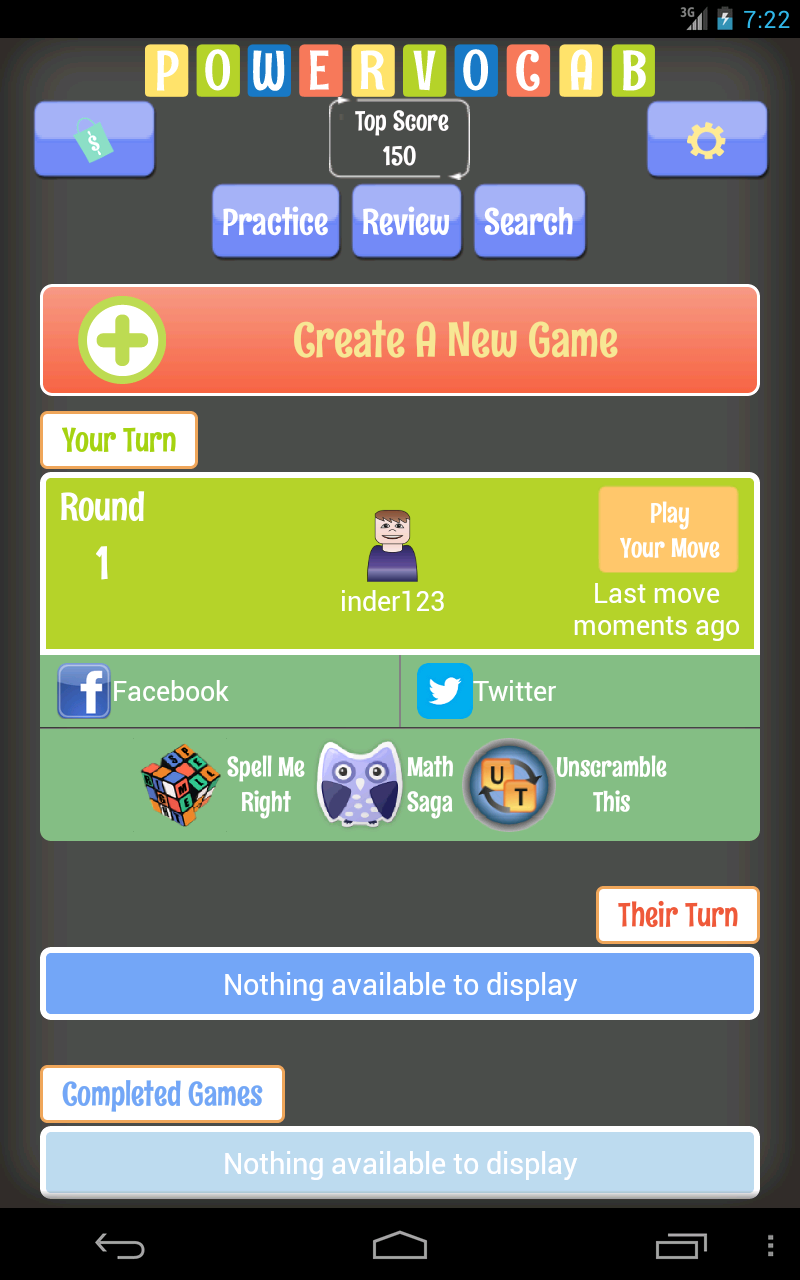Tap the Search button

point(529,222)
